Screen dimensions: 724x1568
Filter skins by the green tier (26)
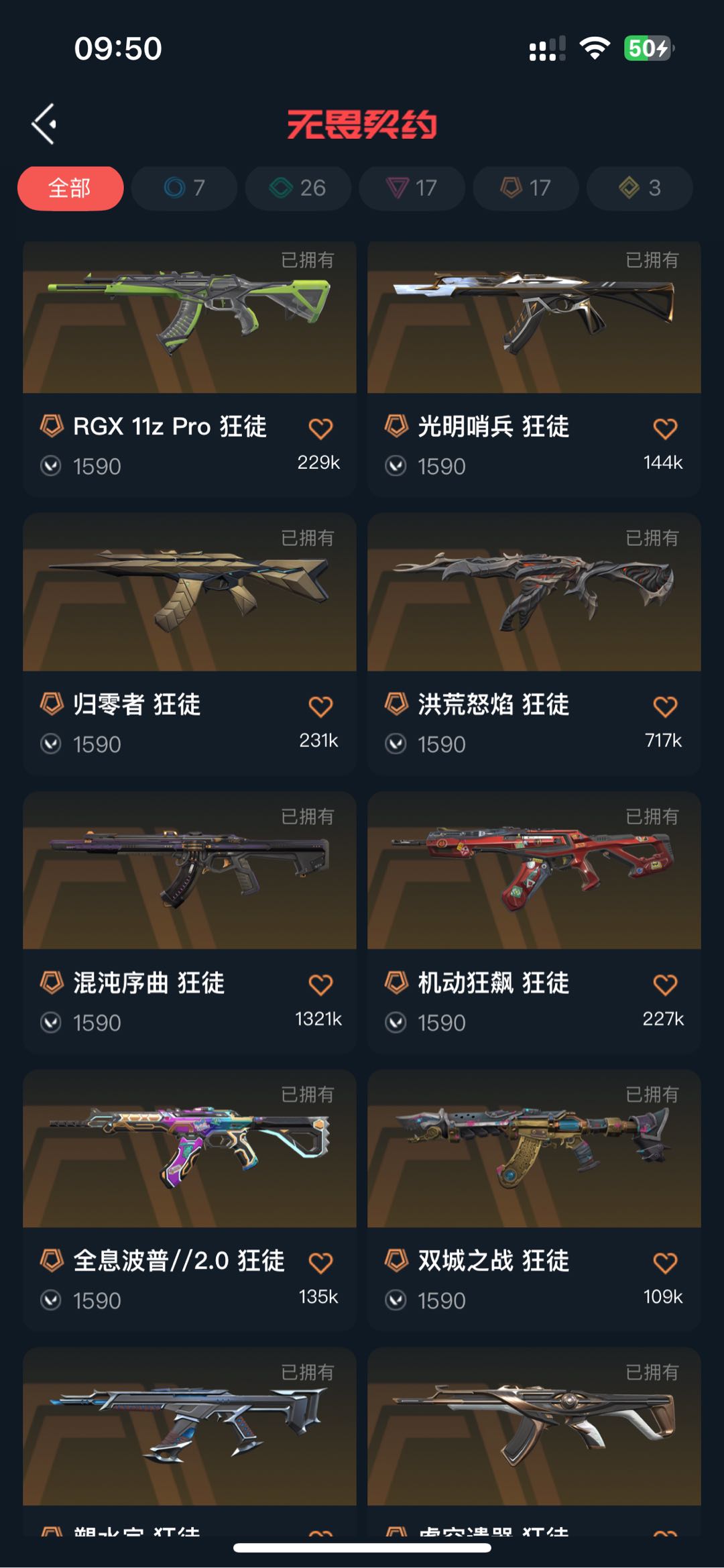298,188
